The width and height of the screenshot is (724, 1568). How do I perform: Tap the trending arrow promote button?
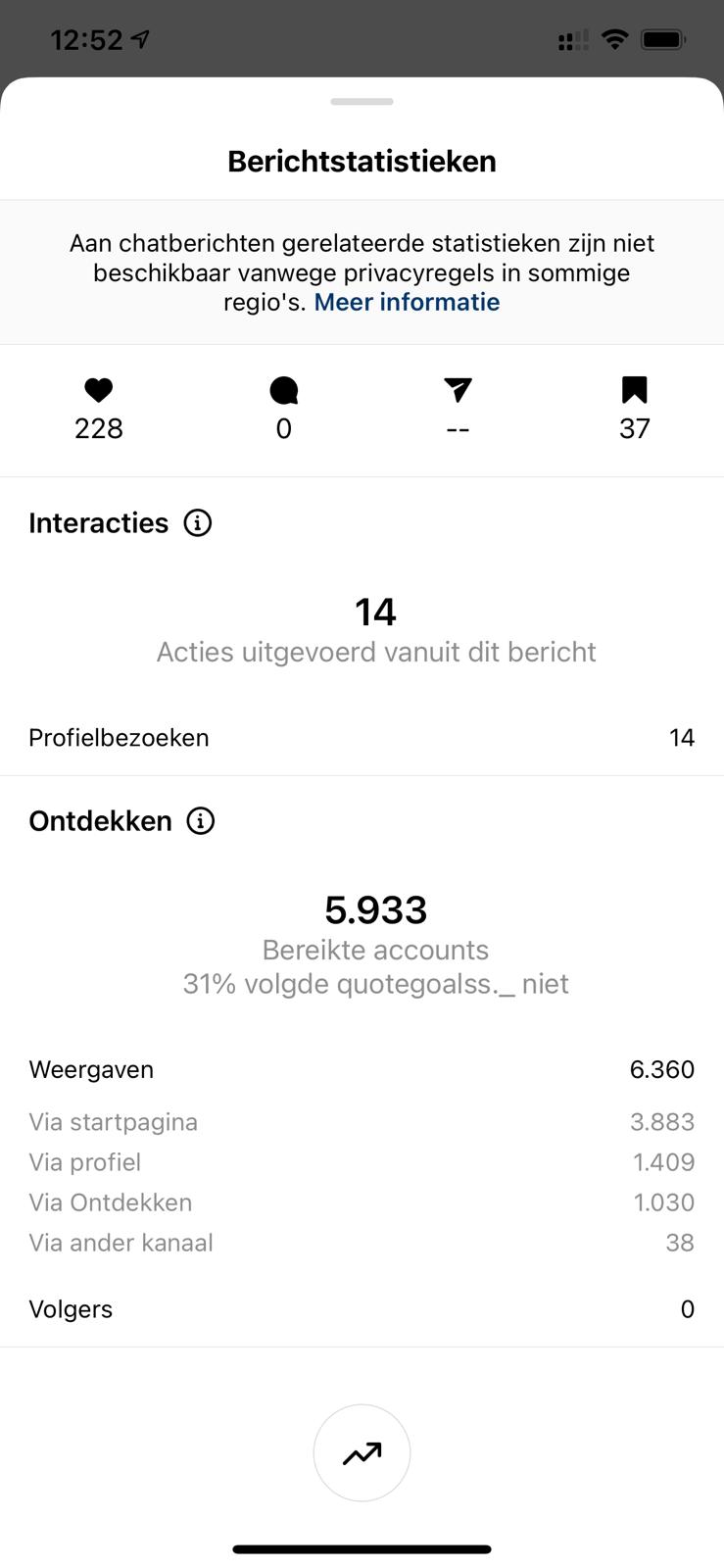click(362, 1453)
